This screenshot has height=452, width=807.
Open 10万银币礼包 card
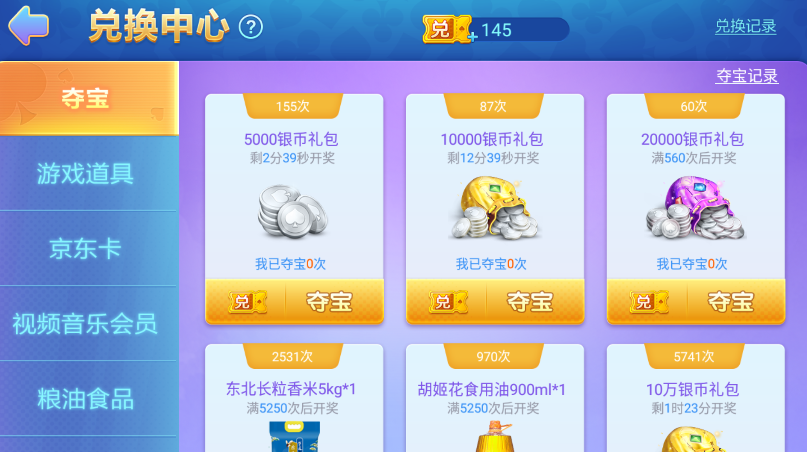click(695, 400)
